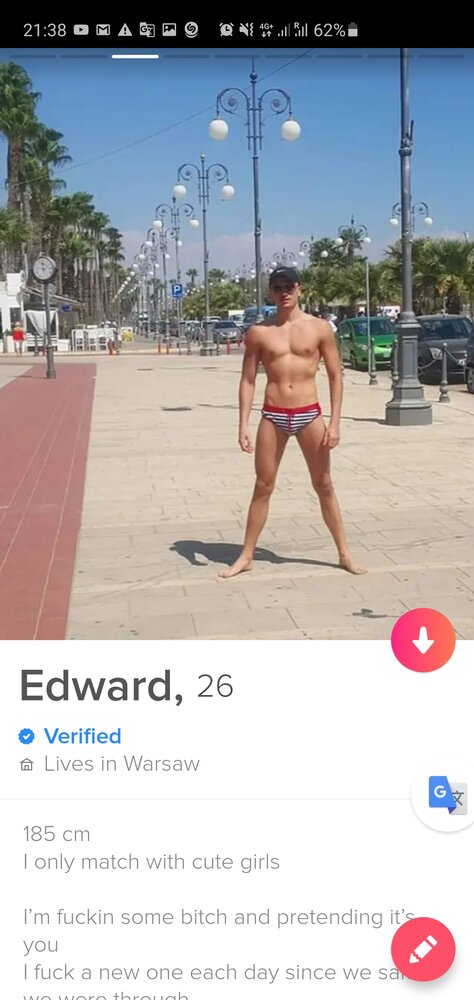Viewport: 474px width, 1000px height.
Task: Tap the profile photo to view next
Action: (x=237, y=344)
